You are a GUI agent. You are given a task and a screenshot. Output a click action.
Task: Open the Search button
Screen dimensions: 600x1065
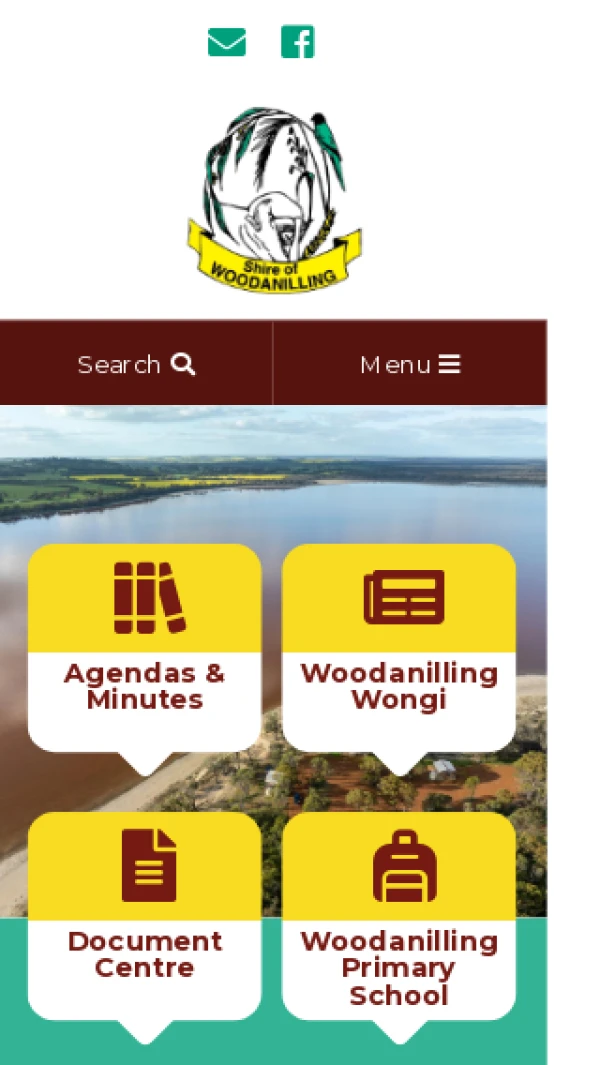click(x=136, y=364)
